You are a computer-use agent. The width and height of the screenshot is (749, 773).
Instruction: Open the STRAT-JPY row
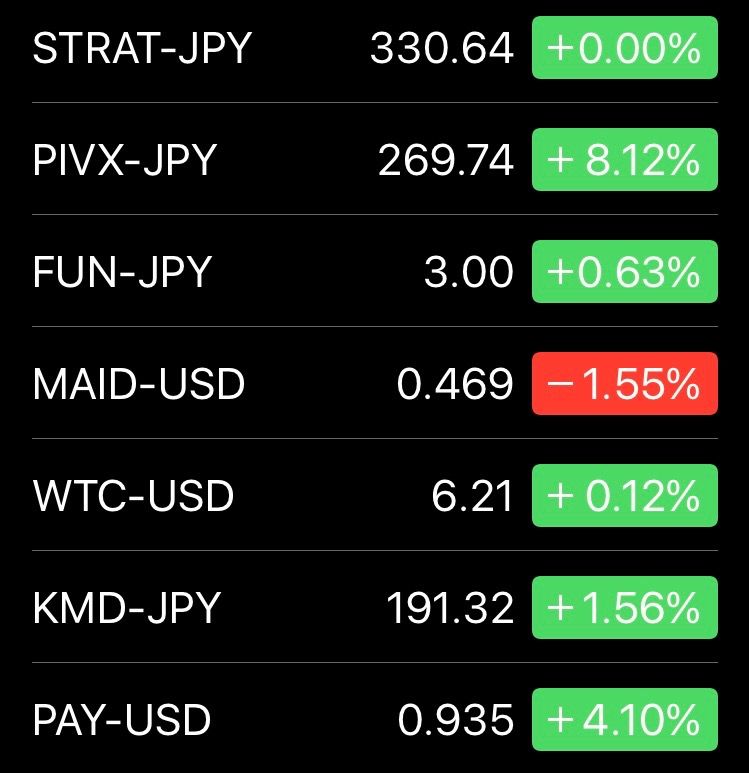tap(142, 49)
